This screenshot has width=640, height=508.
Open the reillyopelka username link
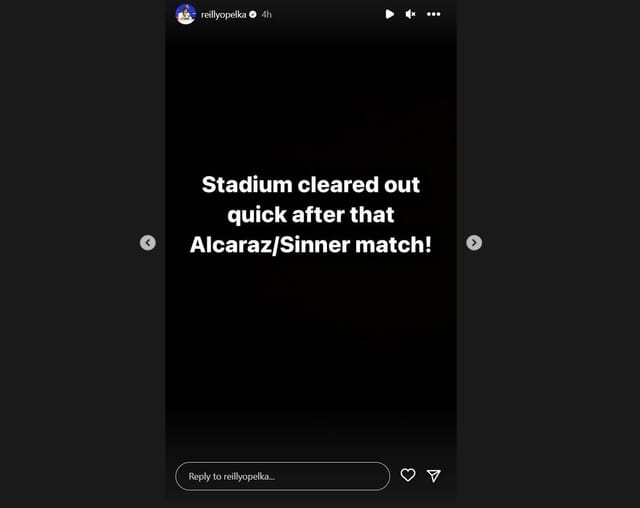pyautogui.click(x=223, y=14)
